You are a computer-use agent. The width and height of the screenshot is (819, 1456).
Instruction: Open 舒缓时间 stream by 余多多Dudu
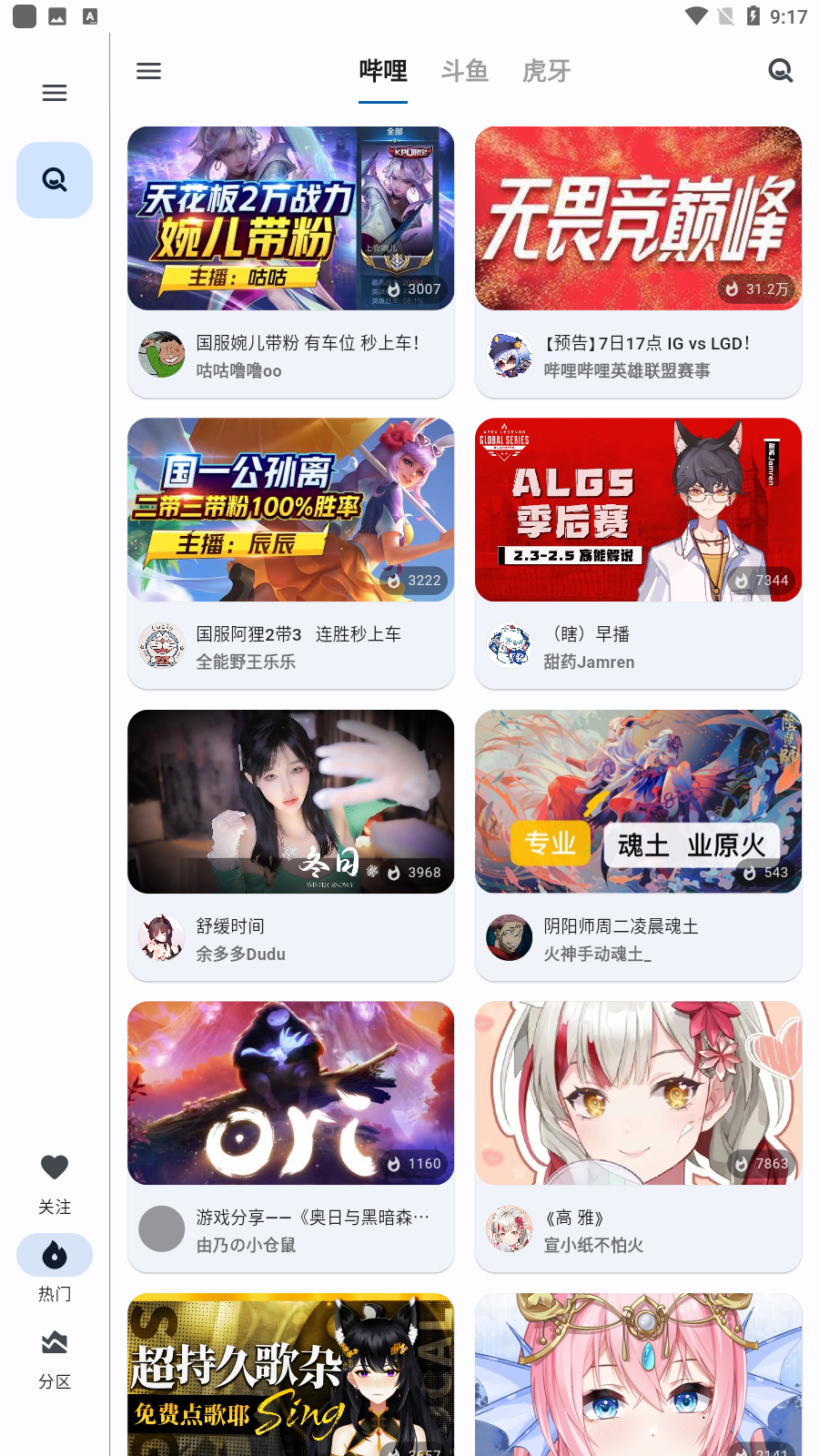click(291, 845)
